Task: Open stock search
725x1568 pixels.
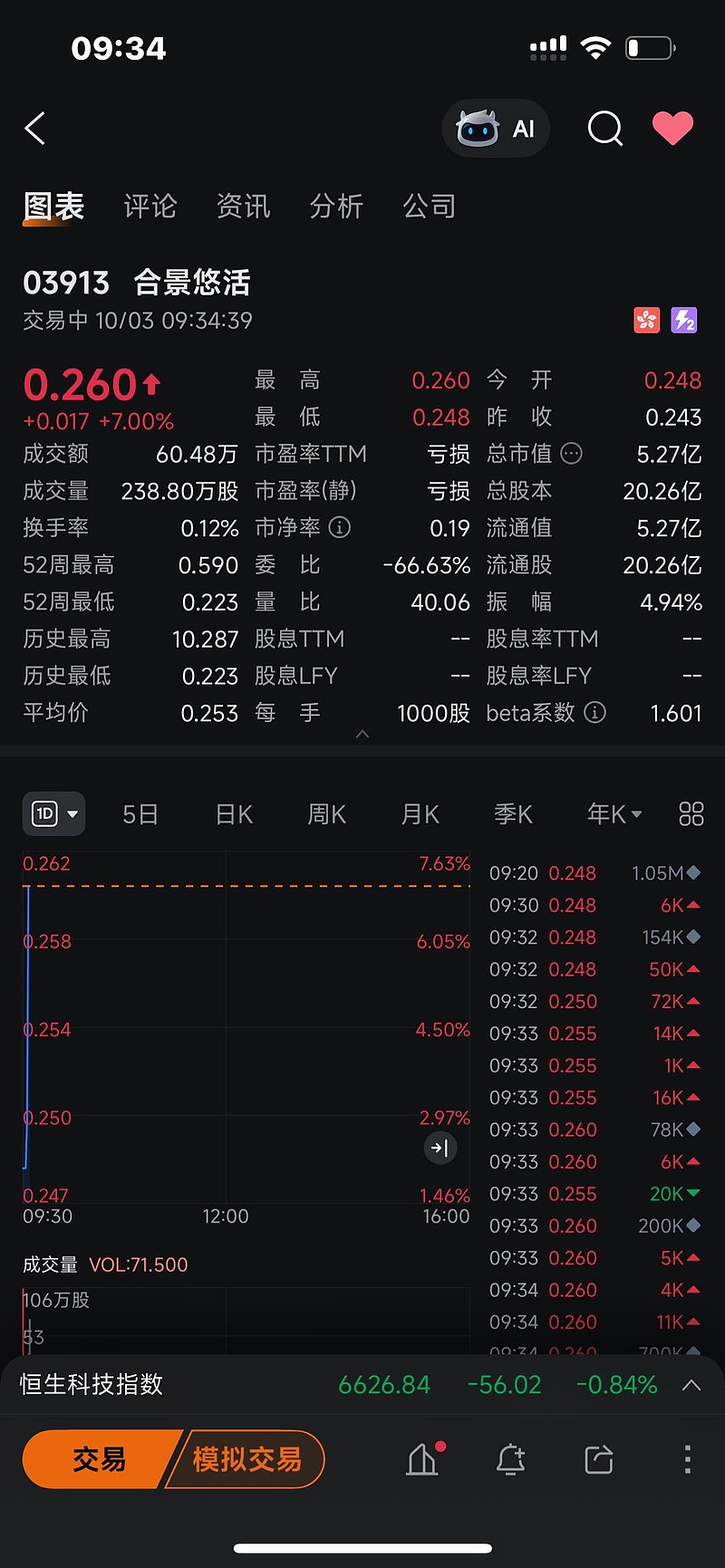Action: click(x=604, y=129)
